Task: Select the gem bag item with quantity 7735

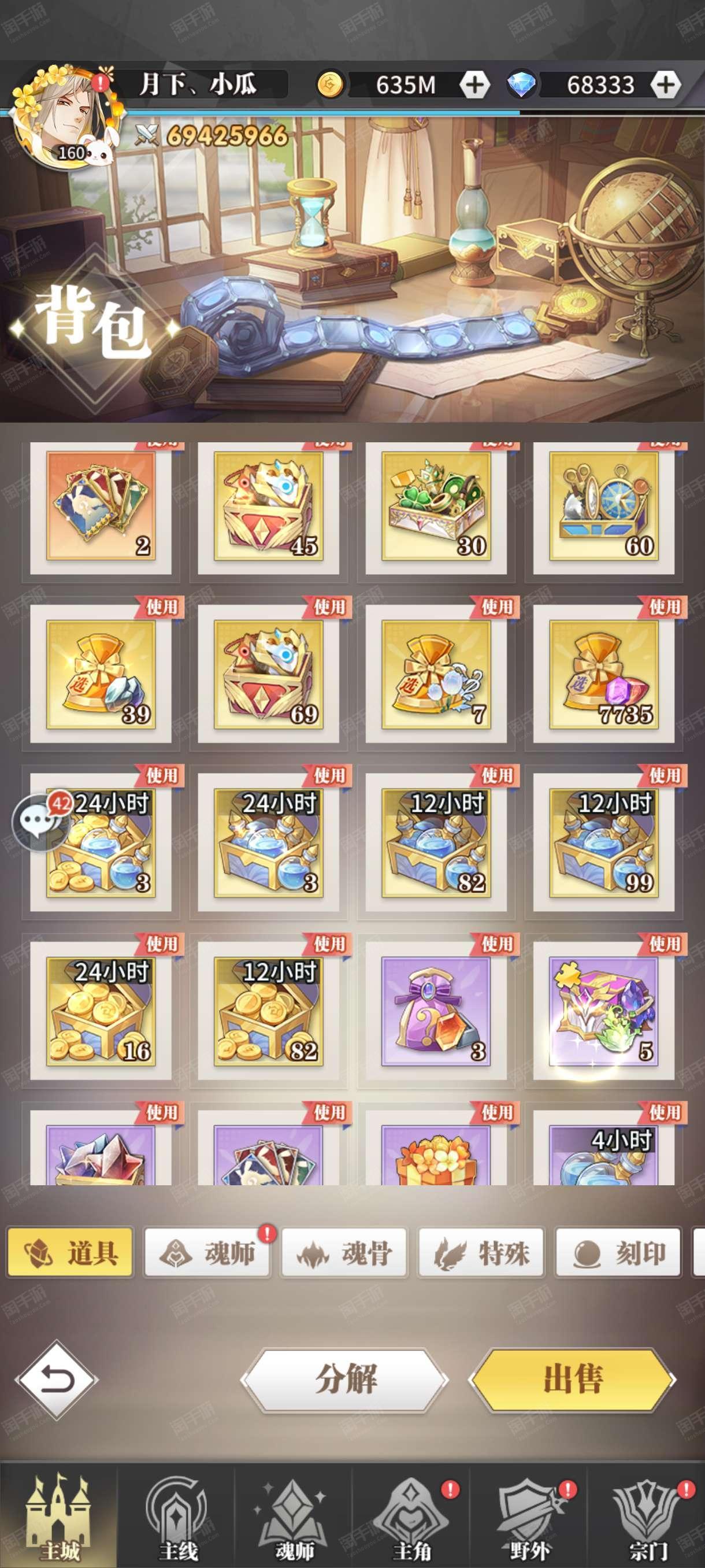Action: (x=603, y=673)
